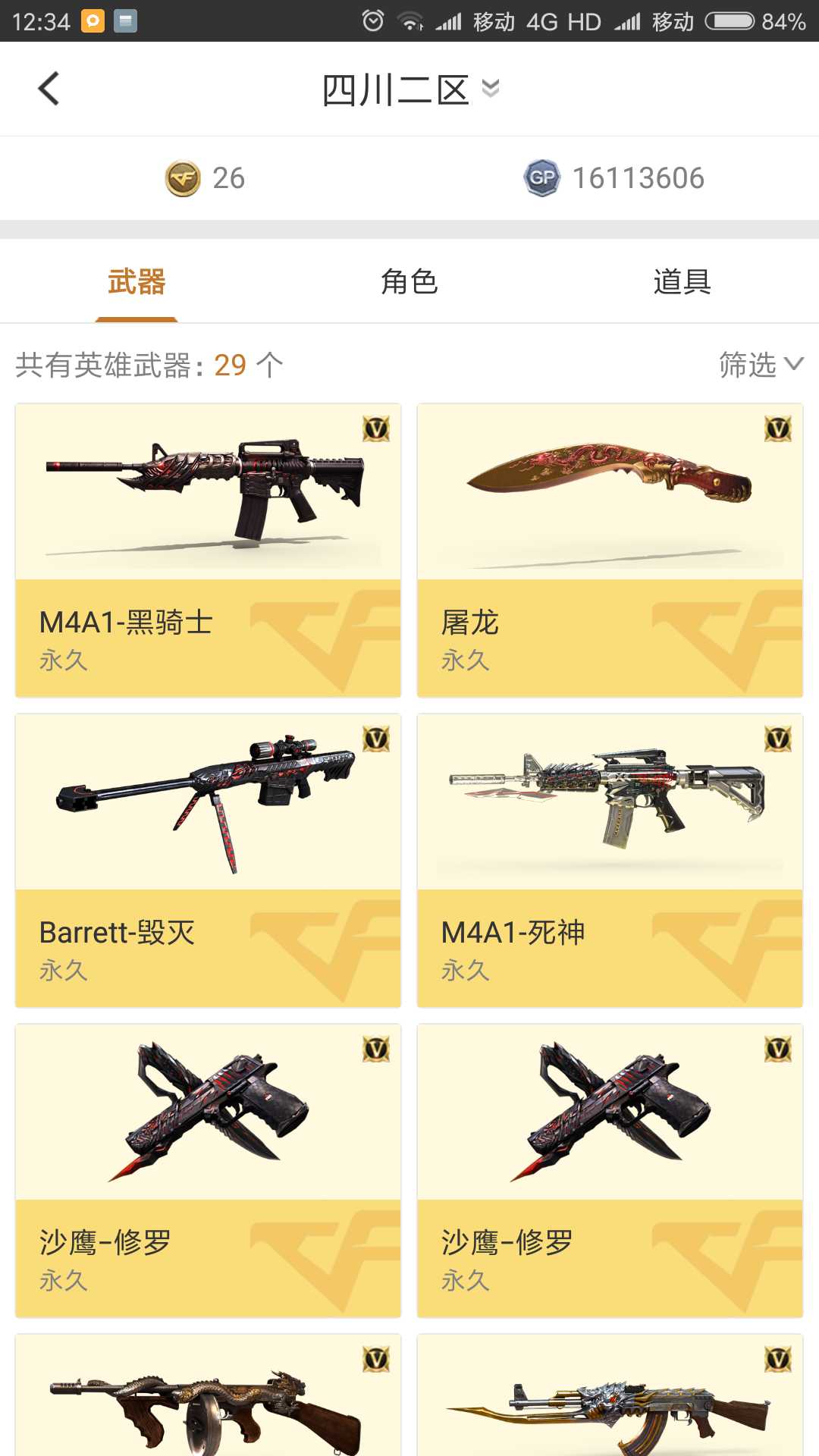
Task: Switch to the 角色 tab
Action: [409, 281]
